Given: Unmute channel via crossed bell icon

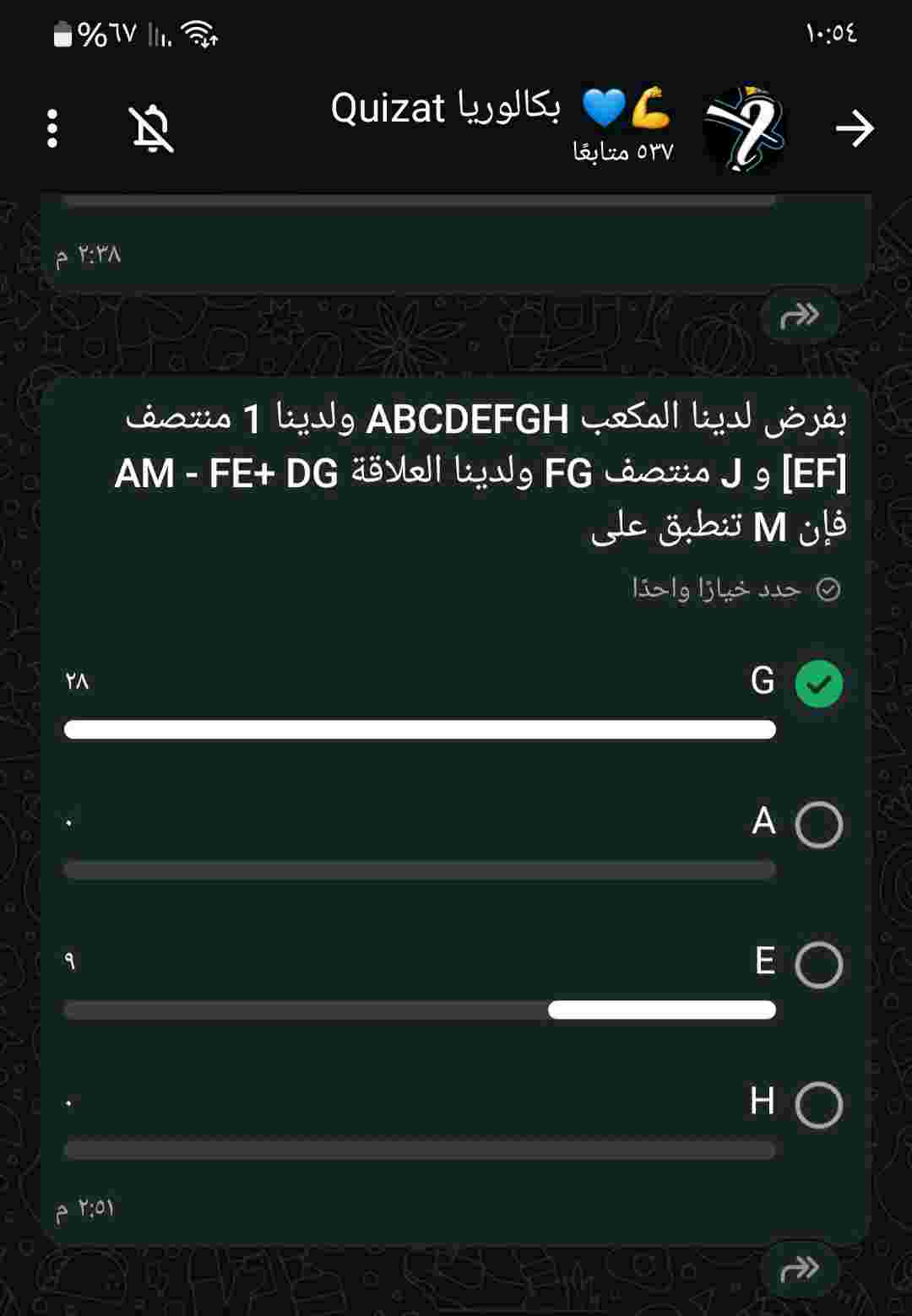Looking at the screenshot, I should click(153, 129).
